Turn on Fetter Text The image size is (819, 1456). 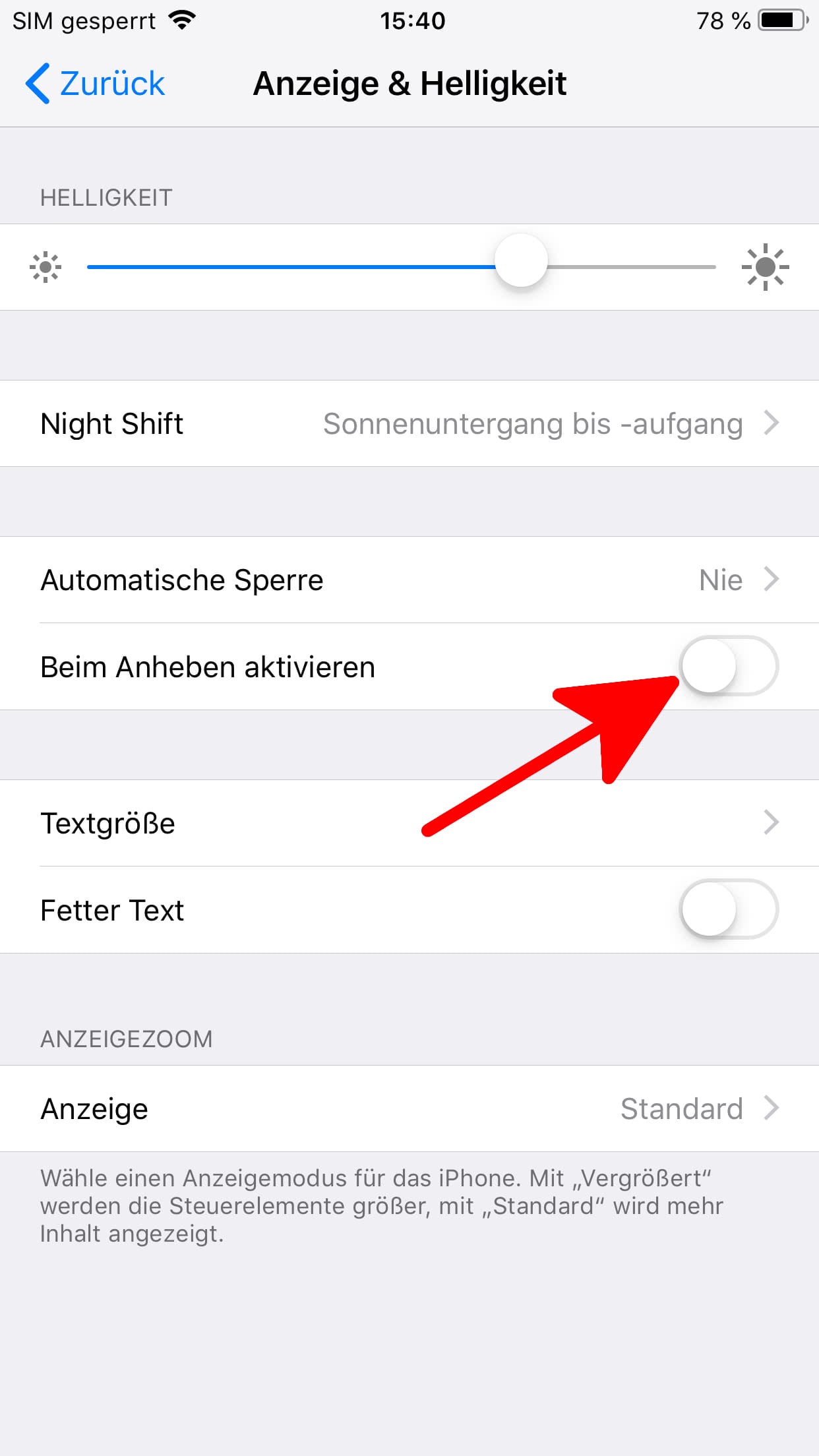(x=729, y=909)
